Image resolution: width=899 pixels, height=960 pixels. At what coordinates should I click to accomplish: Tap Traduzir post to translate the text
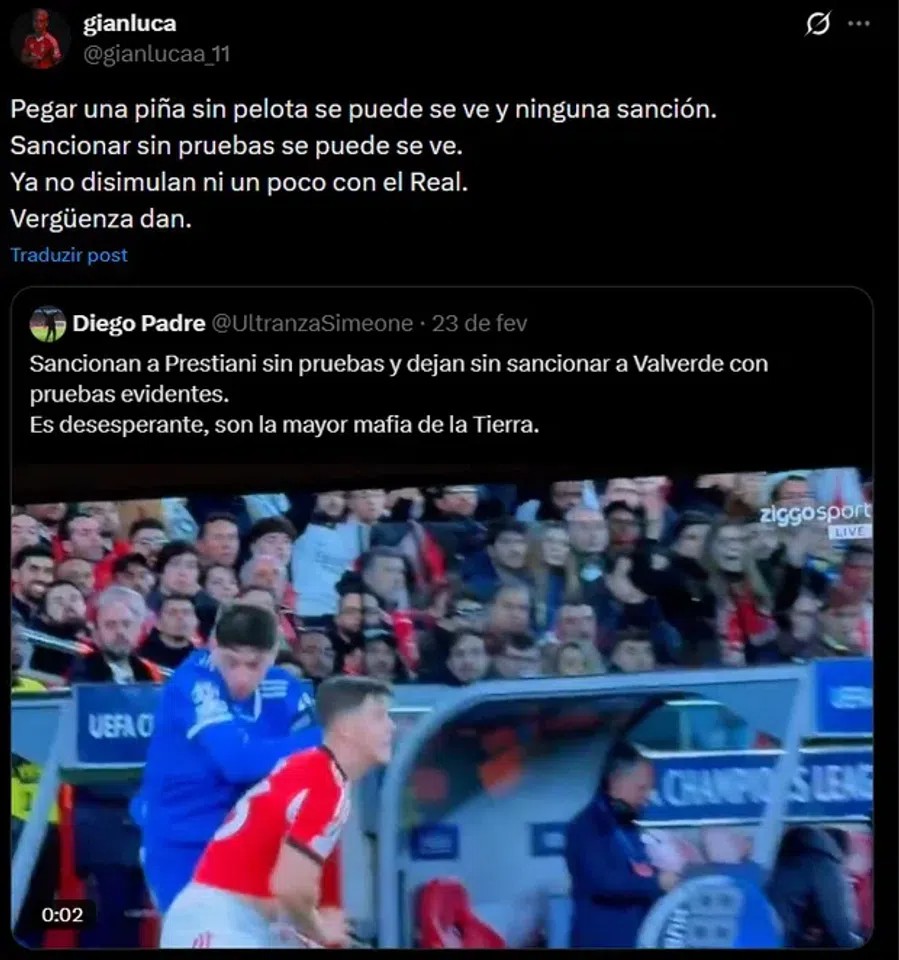pos(69,255)
